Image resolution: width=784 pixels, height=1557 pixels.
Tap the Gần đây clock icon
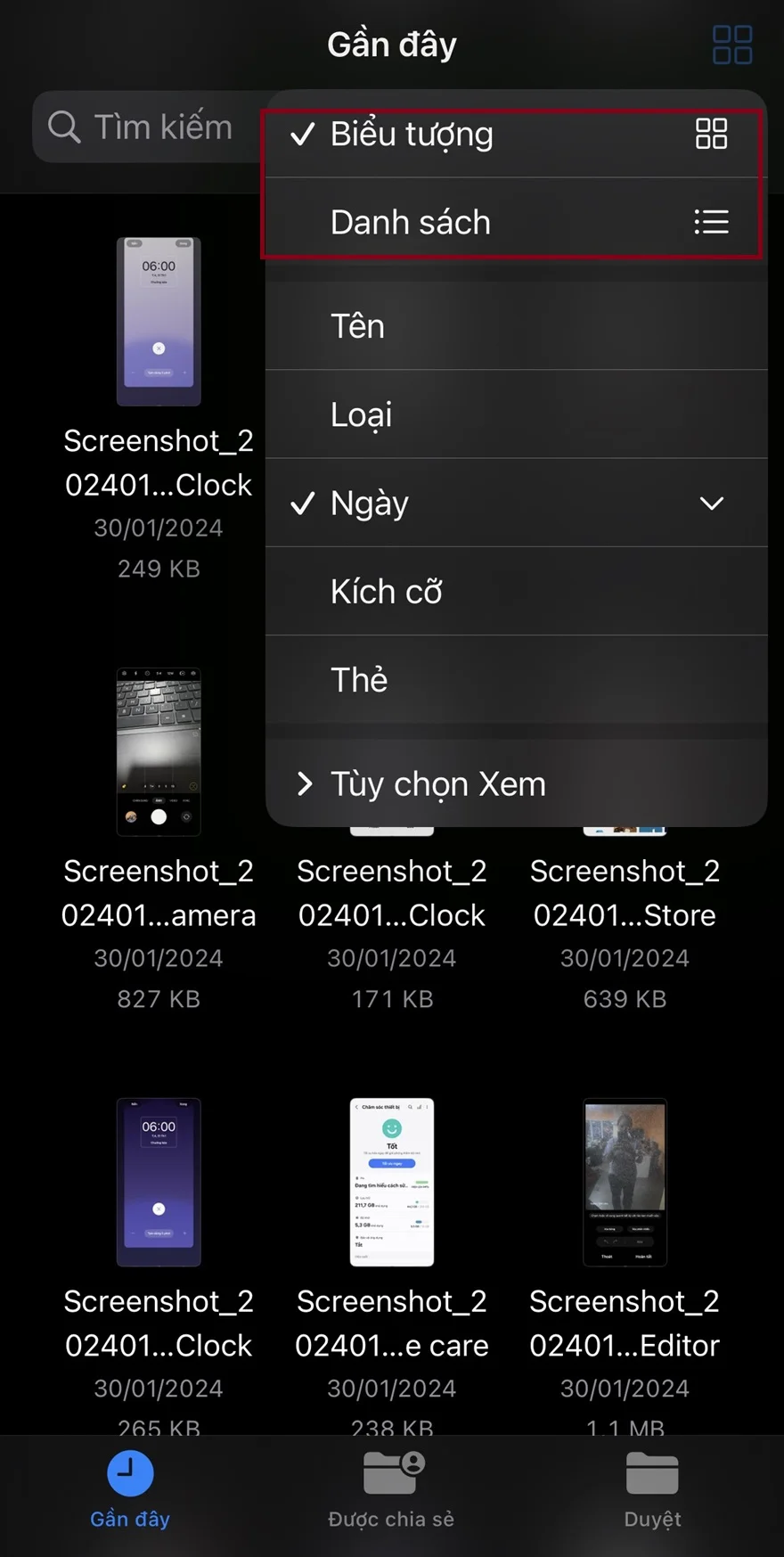pos(129,1472)
